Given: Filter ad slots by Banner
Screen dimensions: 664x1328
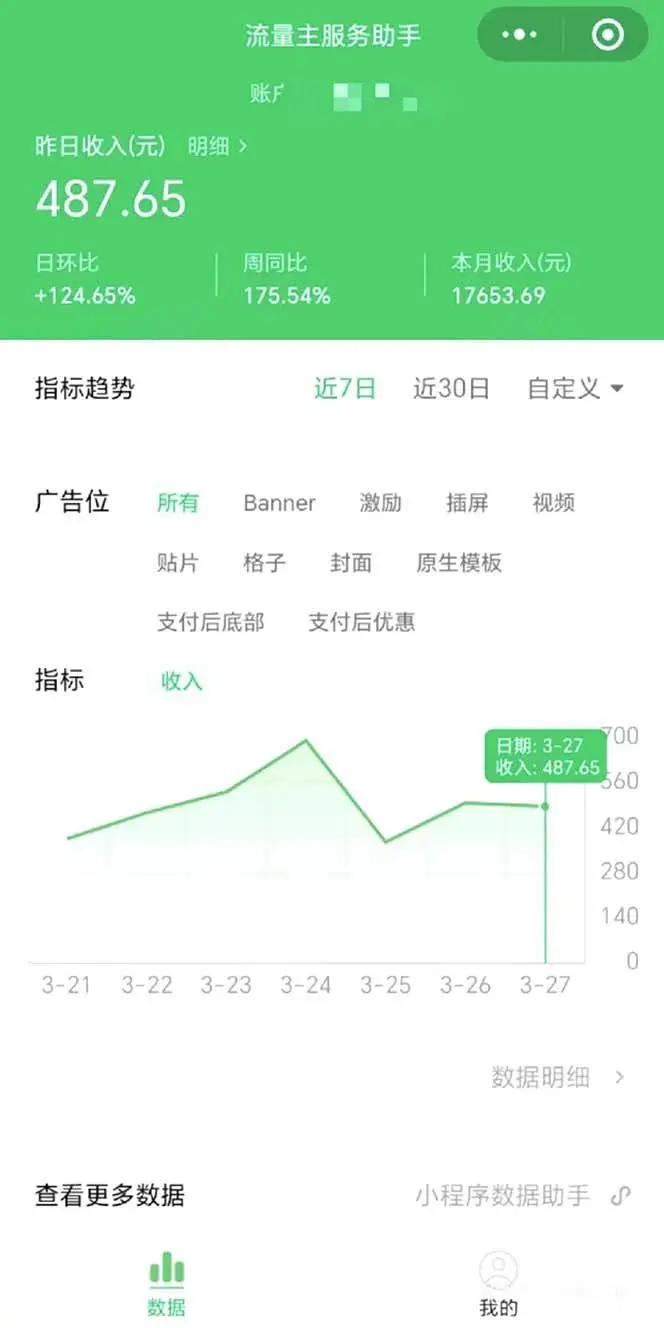Looking at the screenshot, I should point(279,503).
